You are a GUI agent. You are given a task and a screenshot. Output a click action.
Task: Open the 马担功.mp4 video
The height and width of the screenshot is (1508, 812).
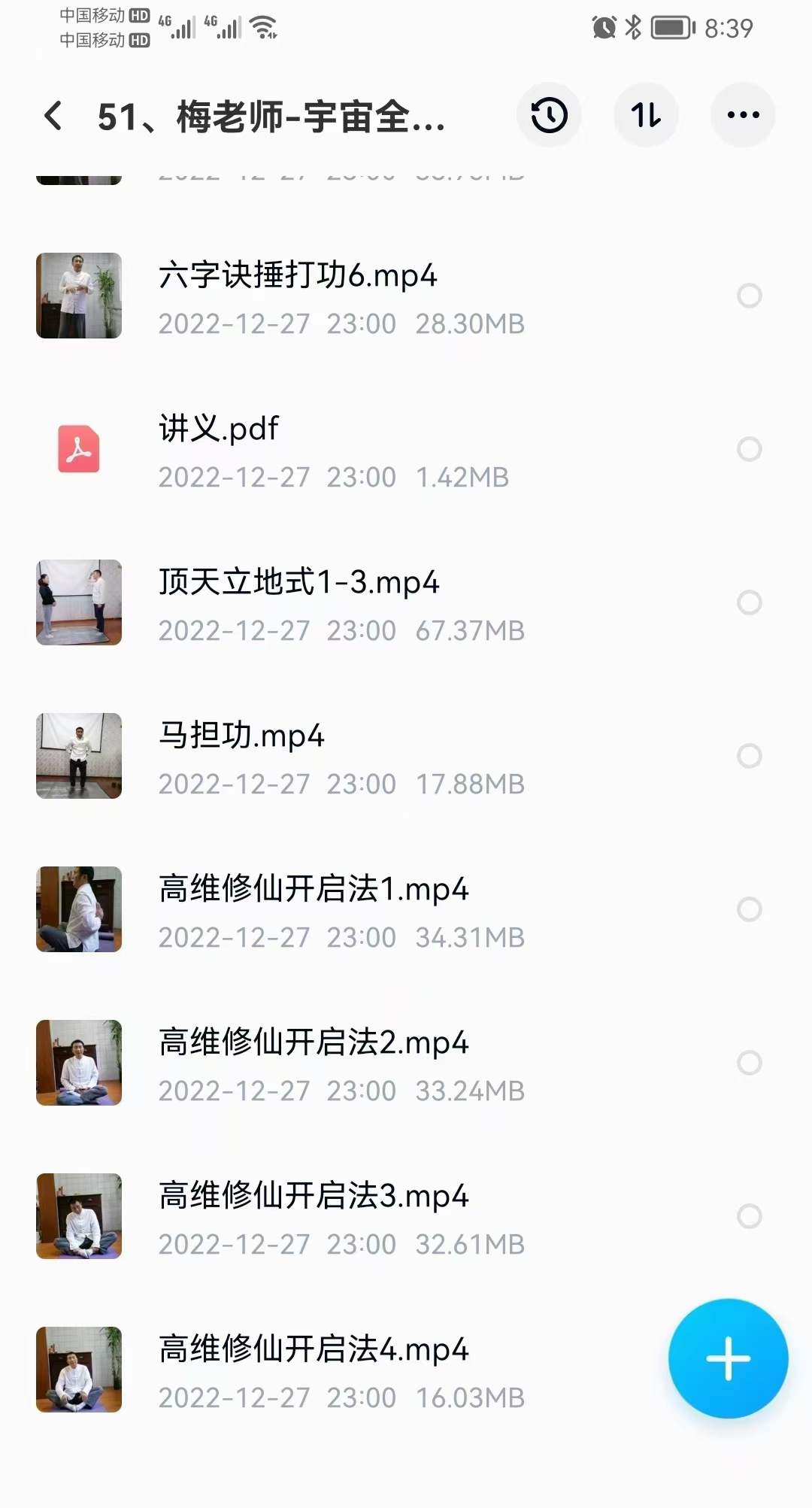coord(241,736)
